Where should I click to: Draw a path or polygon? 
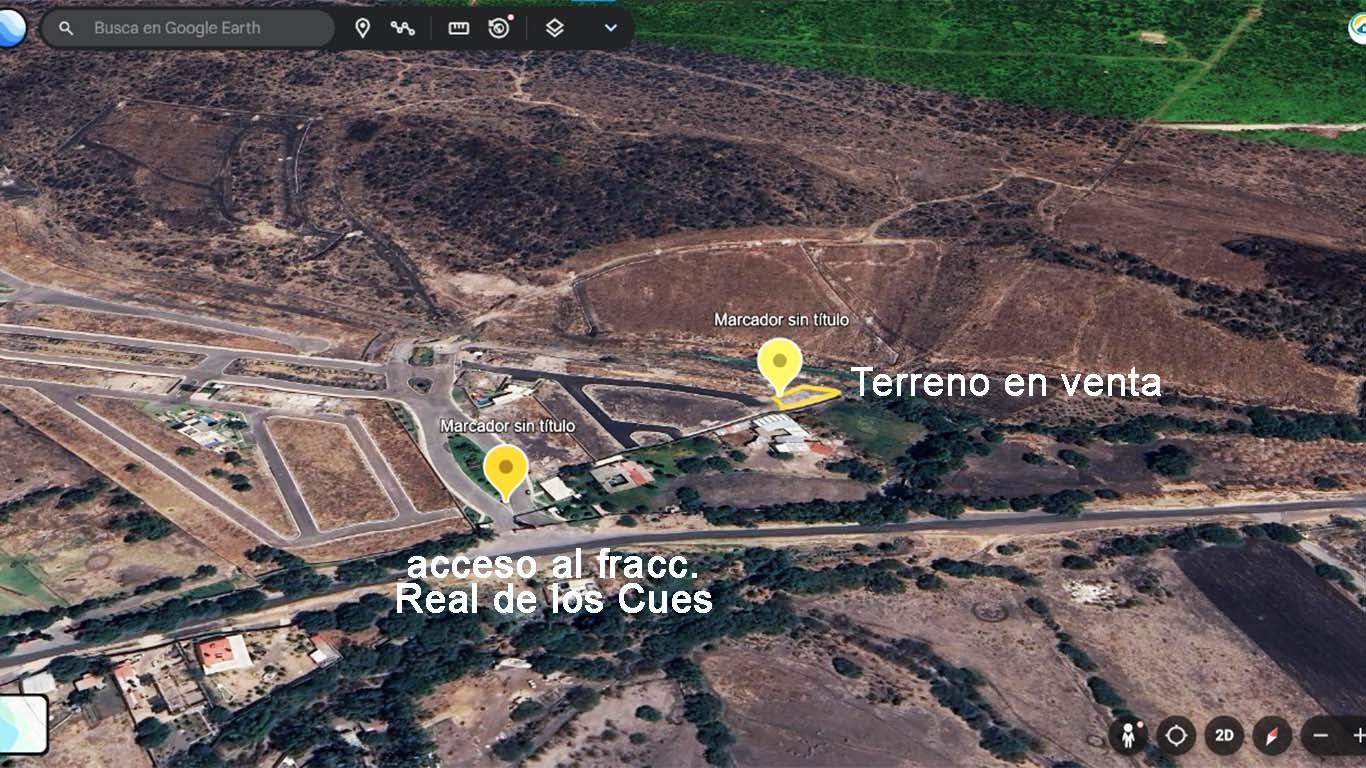[x=403, y=29]
